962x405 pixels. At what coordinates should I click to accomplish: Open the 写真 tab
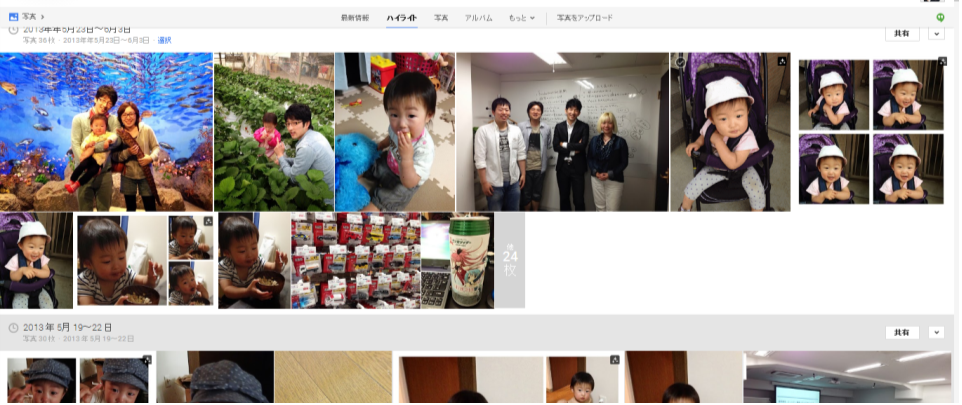pyautogui.click(x=440, y=18)
